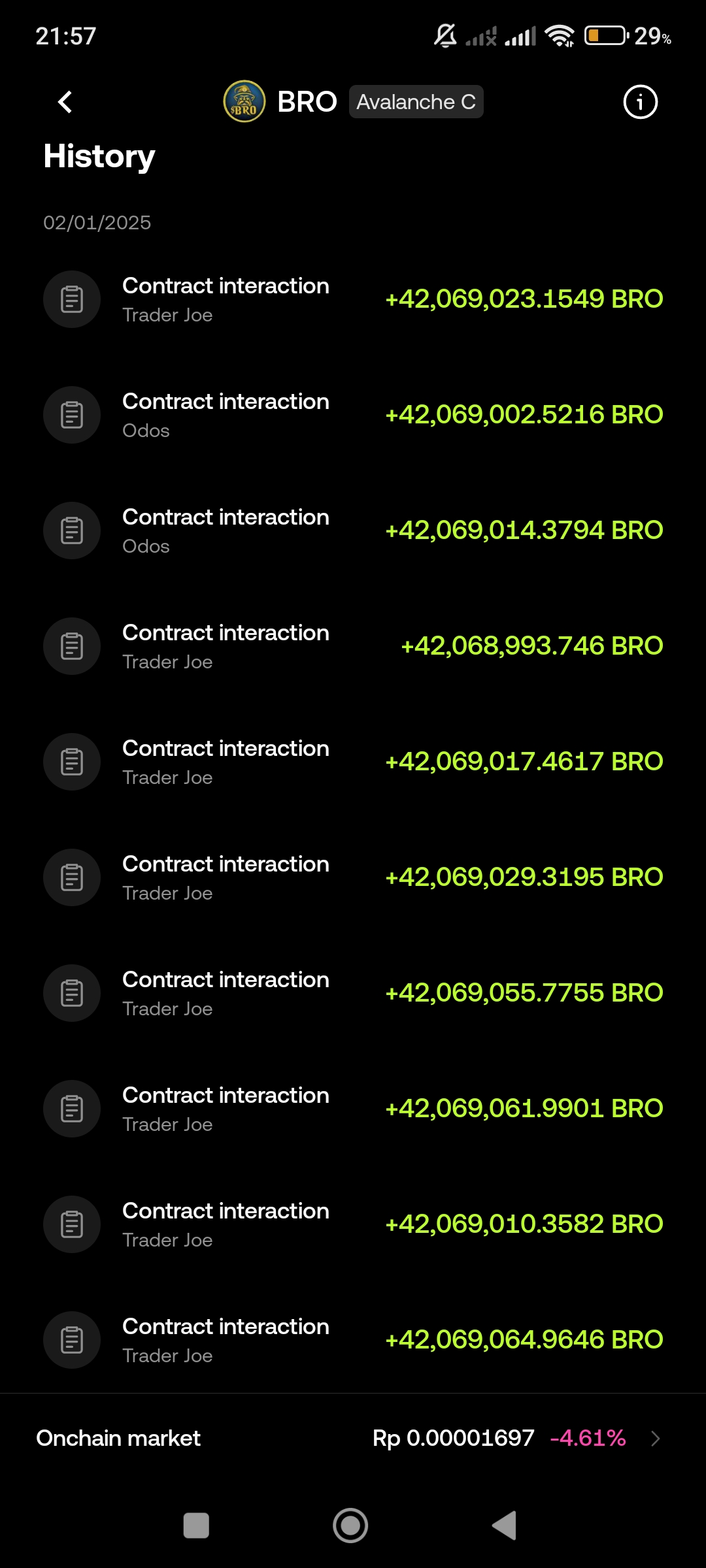Tap the system home button
This screenshot has height=1568, width=706.
click(350, 1526)
